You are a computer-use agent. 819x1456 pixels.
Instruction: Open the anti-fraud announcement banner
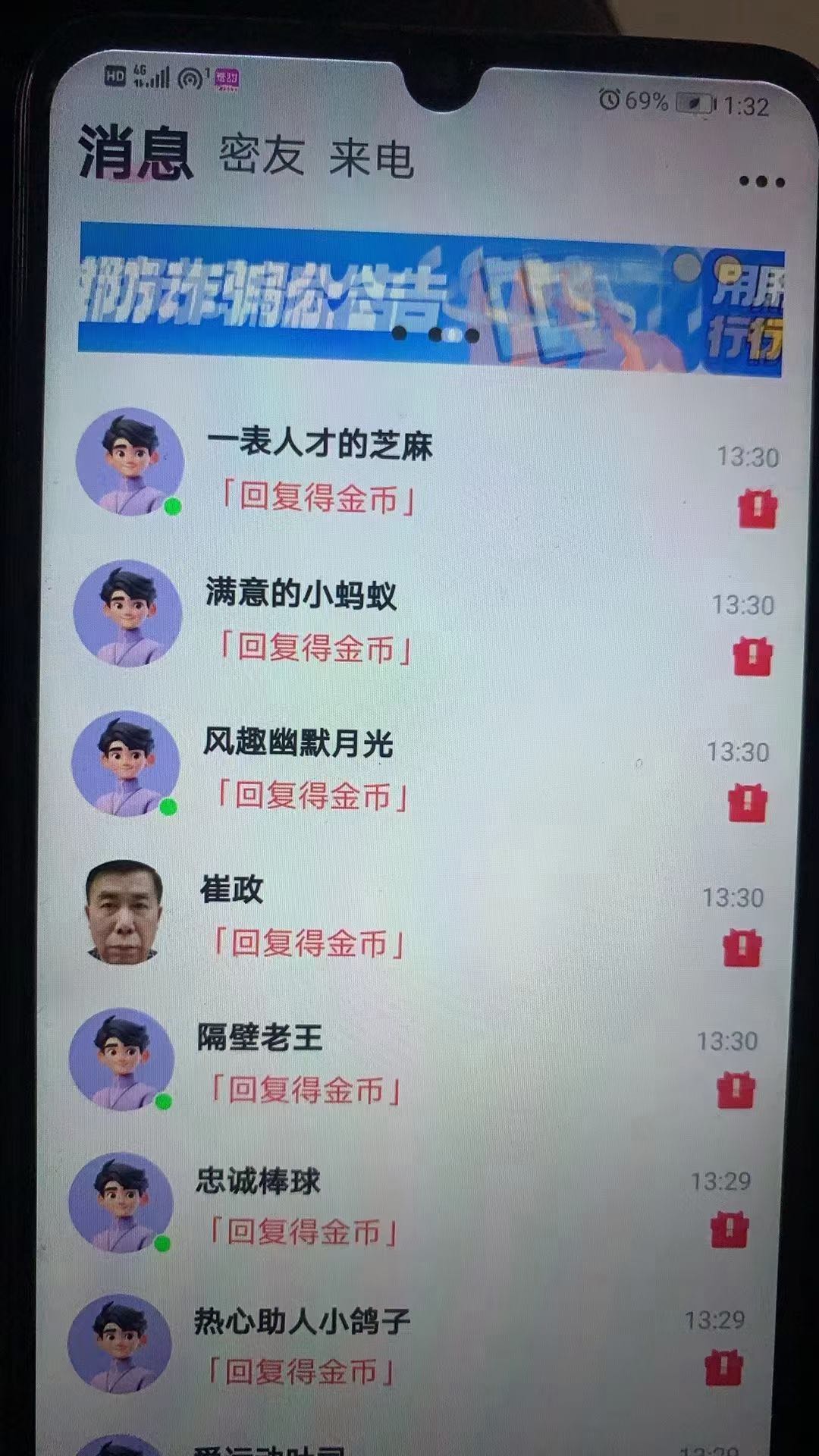pyautogui.click(x=430, y=299)
